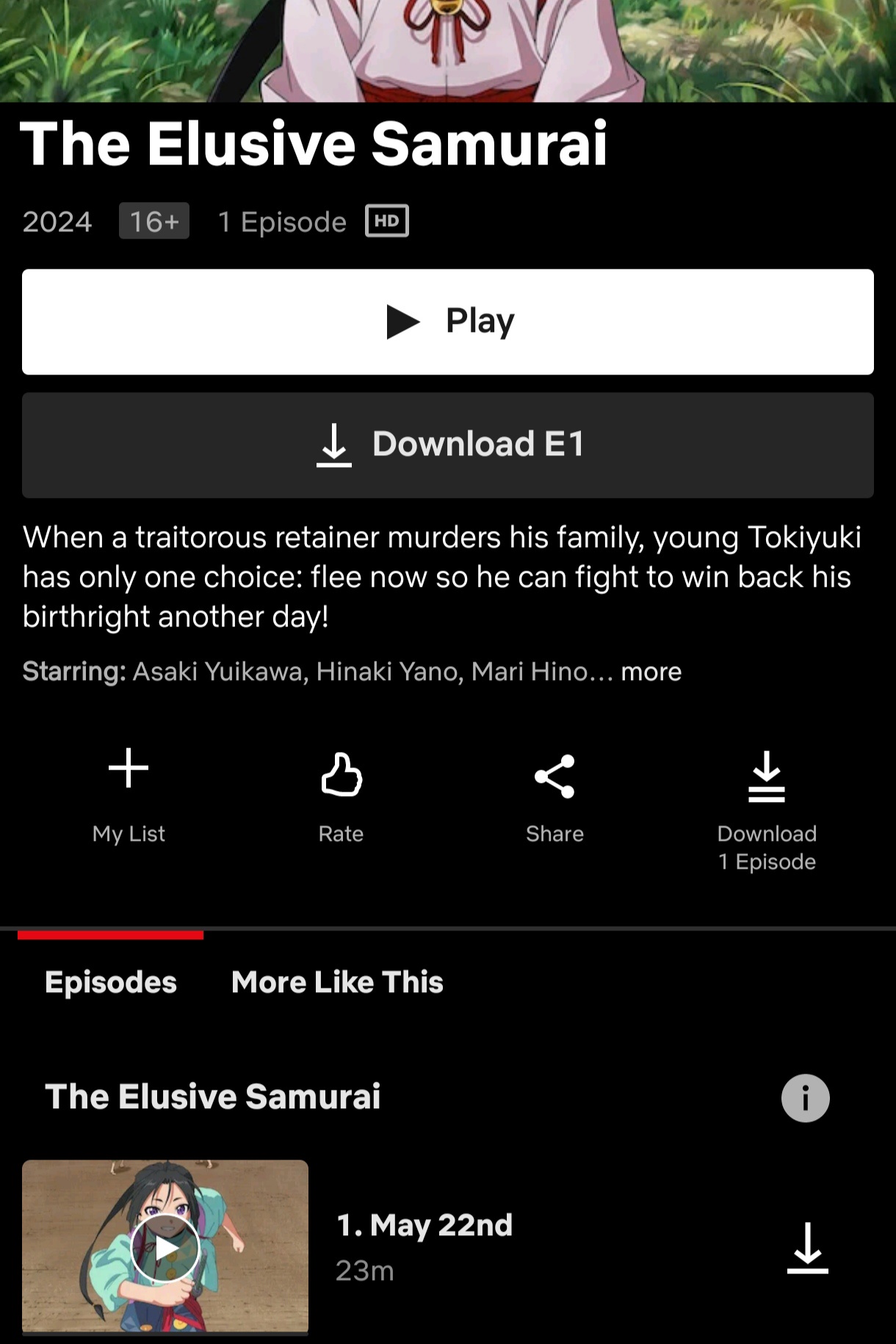Play The Elusive Samurai
Viewport: 896px width, 1344px height.
tap(448, 322)
